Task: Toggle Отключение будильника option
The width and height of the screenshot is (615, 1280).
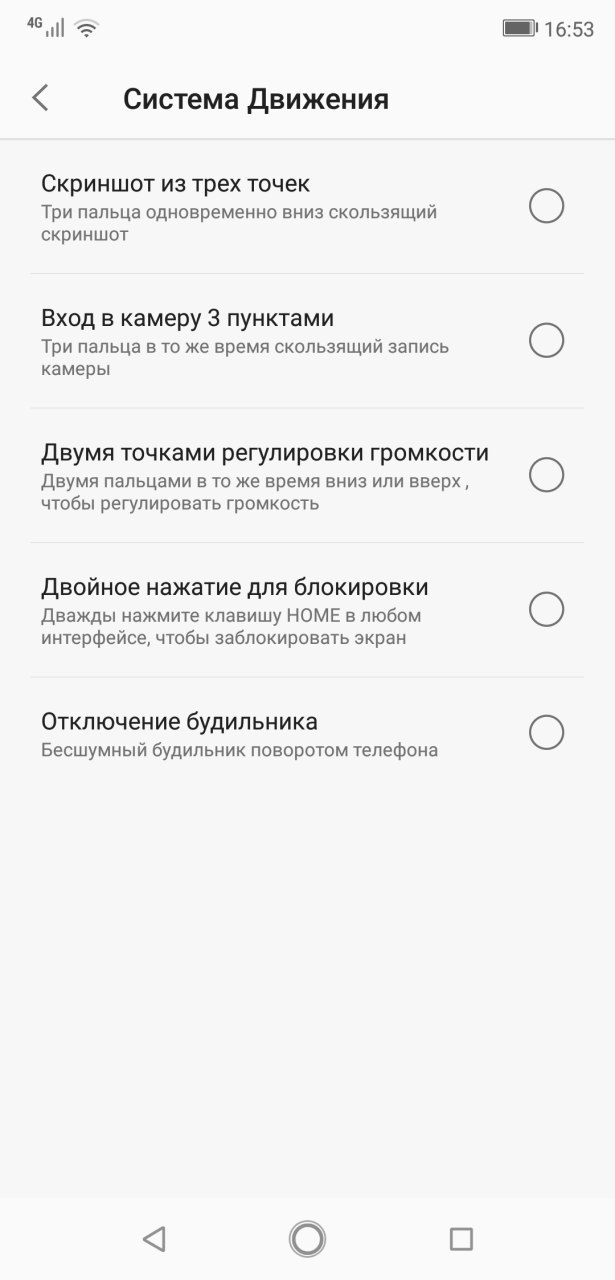Action: (x=546, y=732)
